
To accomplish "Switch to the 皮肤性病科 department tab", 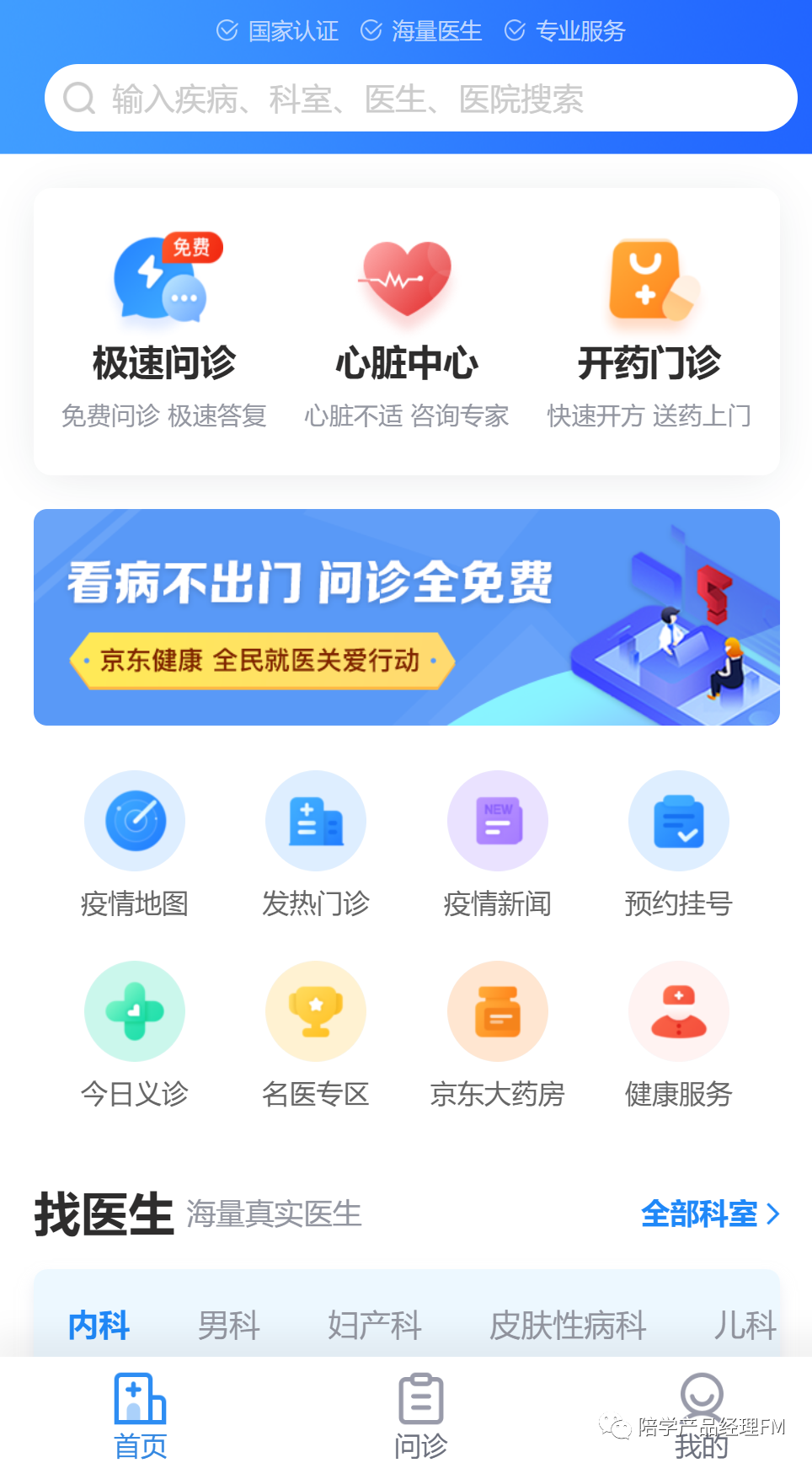I will point(568,1325).
